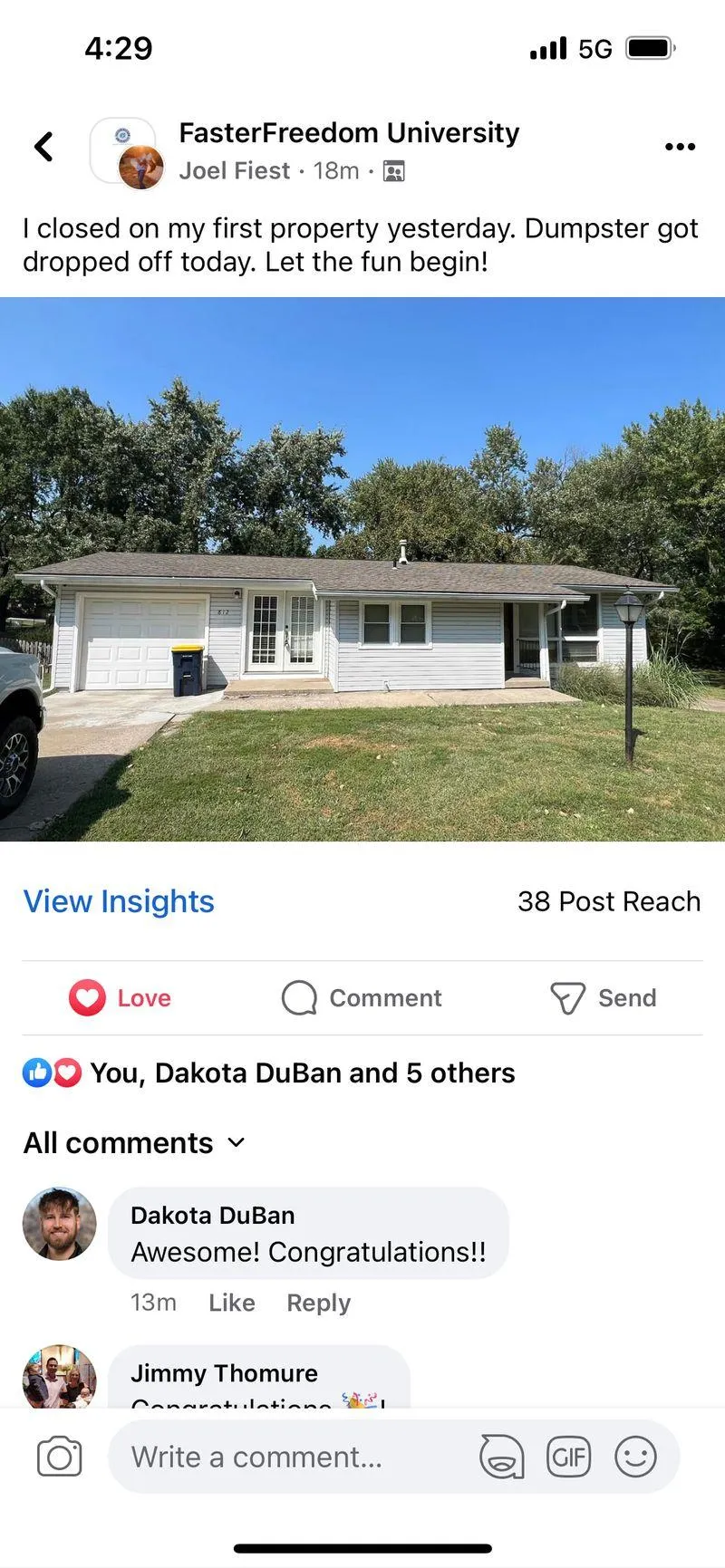The image size is (725, 1568).
Task: Open the emoji smiley picker
Action: [x=635, y=1457]
